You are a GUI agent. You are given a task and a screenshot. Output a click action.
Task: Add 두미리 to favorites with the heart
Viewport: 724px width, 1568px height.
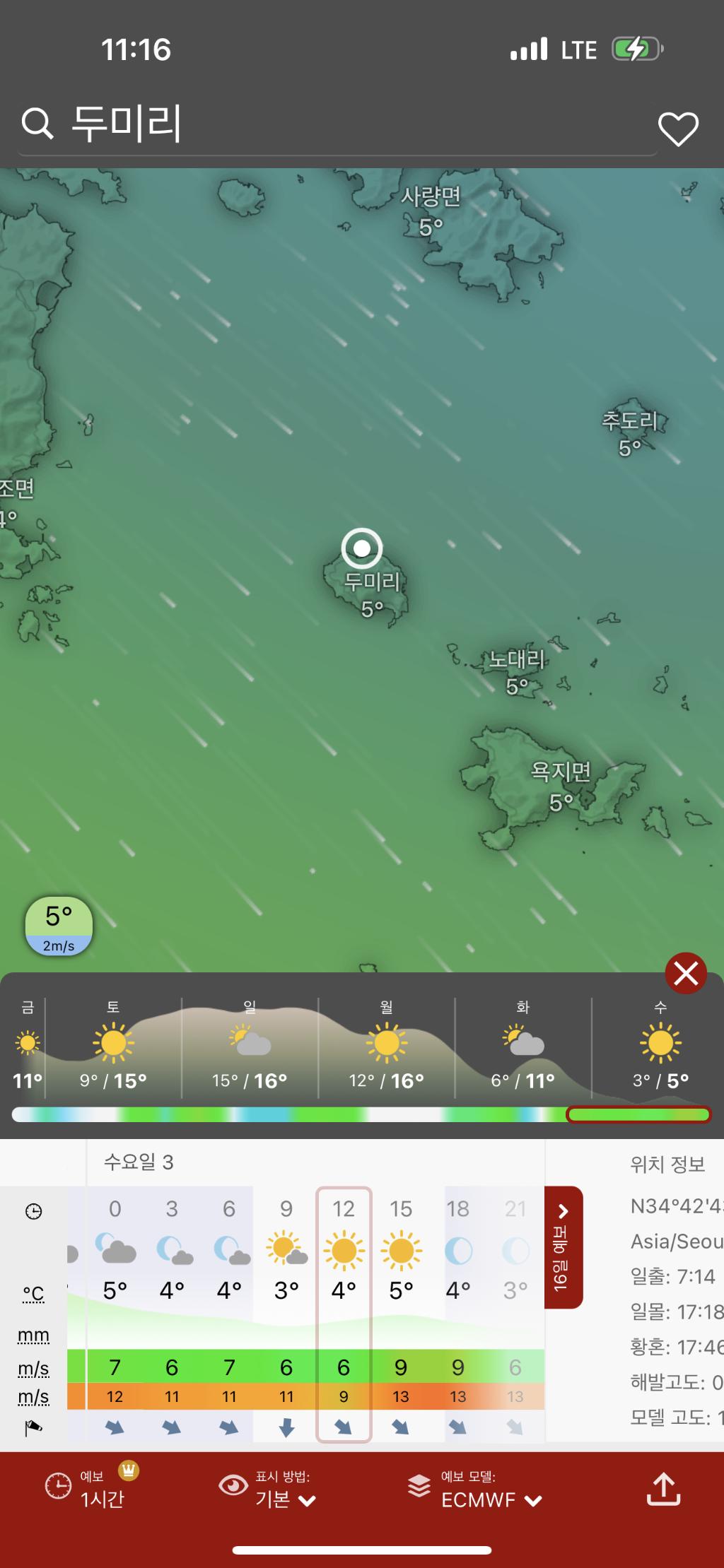678,129
